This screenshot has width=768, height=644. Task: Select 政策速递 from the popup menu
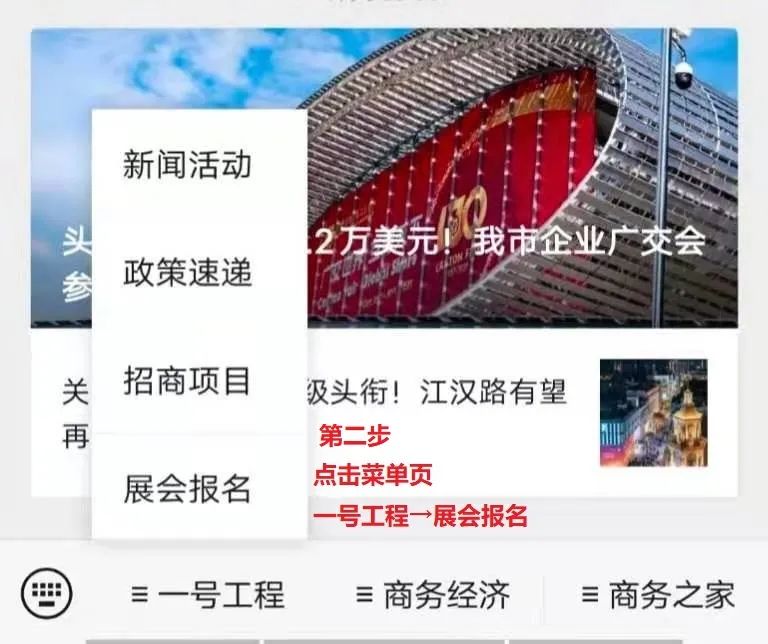(188, 272)
